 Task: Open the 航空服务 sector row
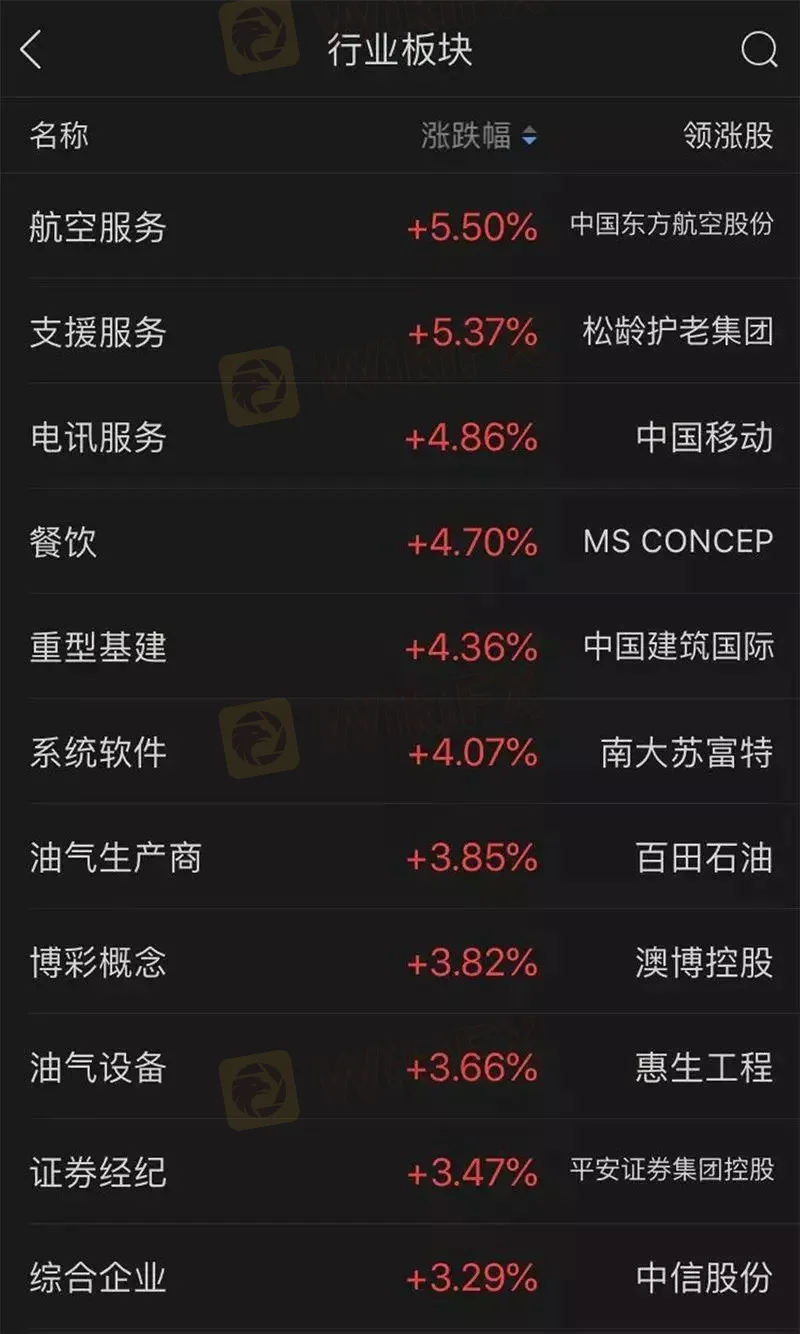(98, 228)
